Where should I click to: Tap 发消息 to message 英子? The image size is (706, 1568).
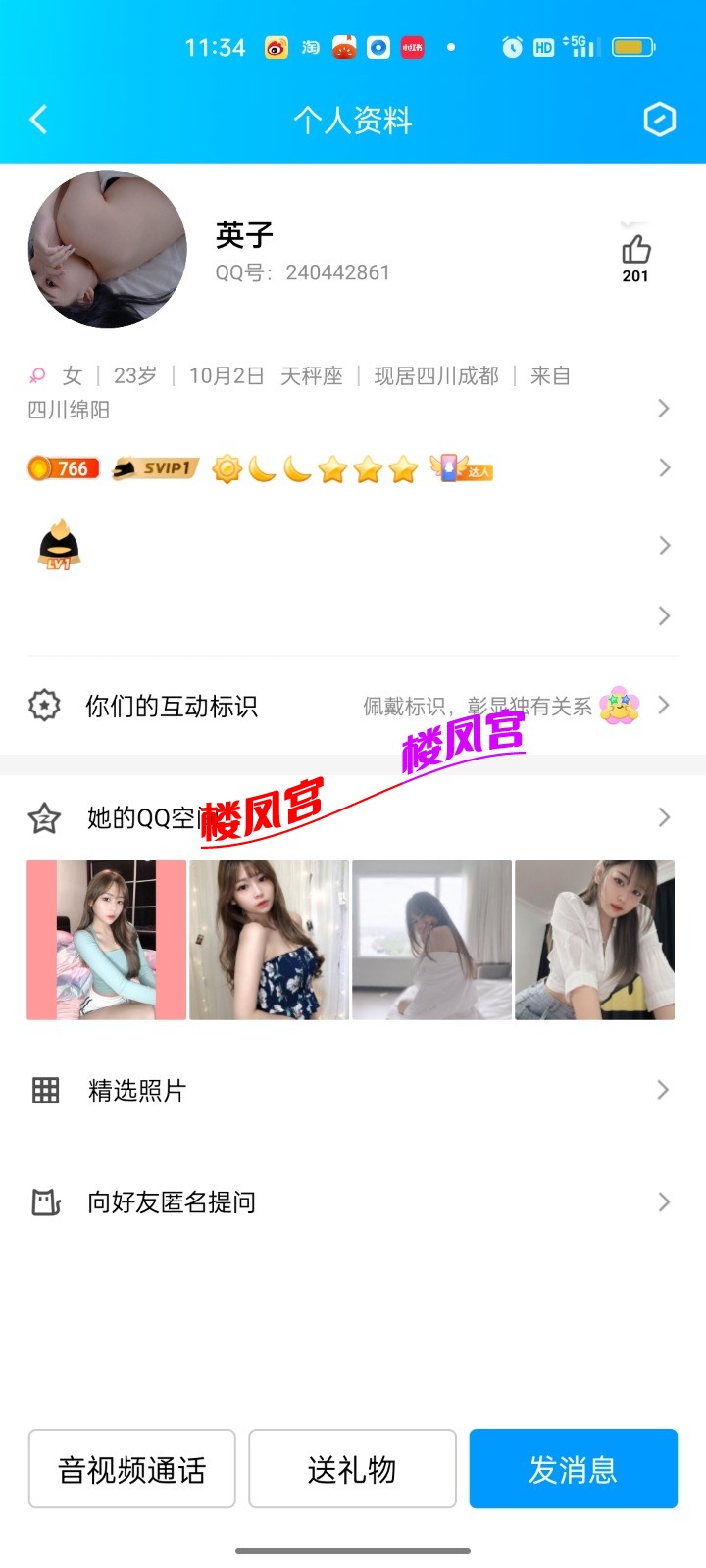[573, 1468]
